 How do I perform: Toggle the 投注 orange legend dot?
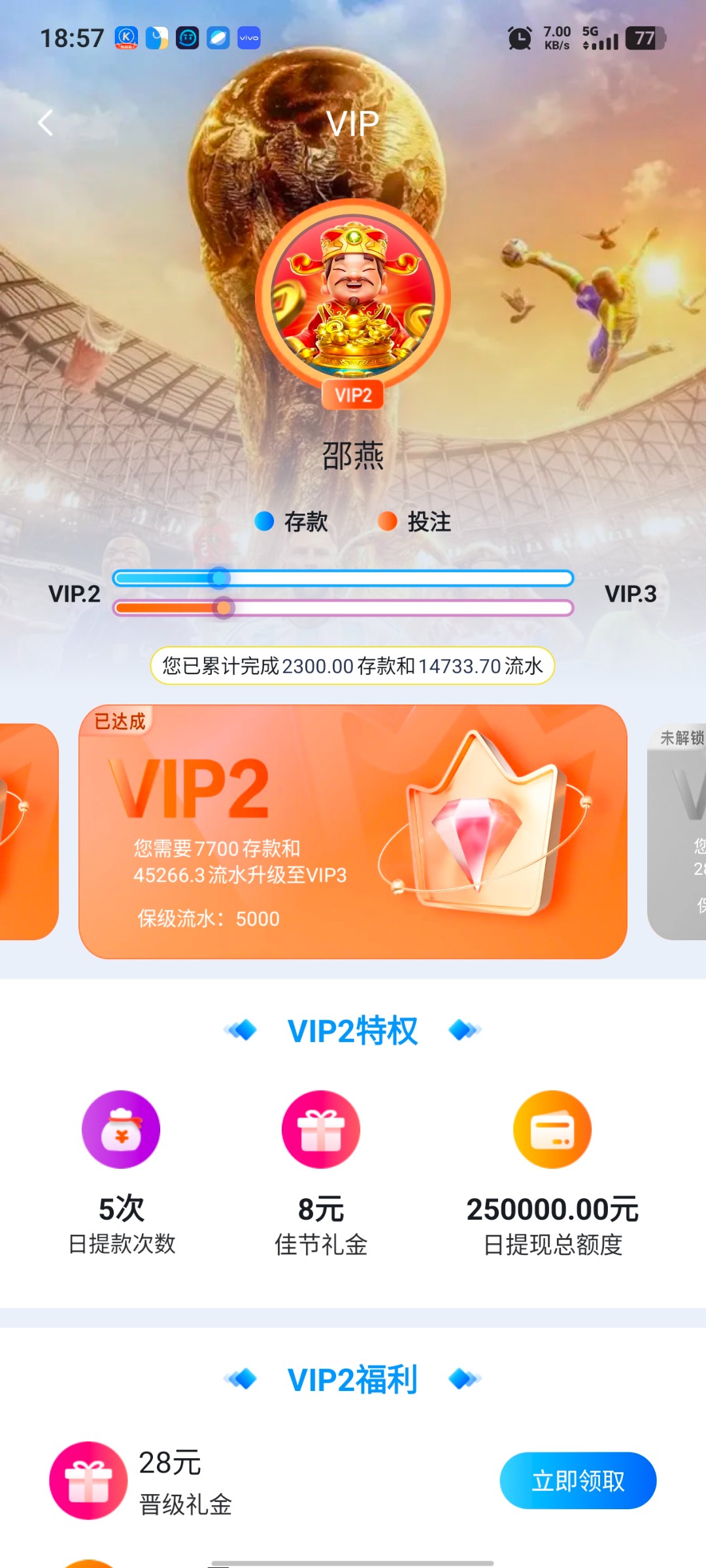[390, 522]
